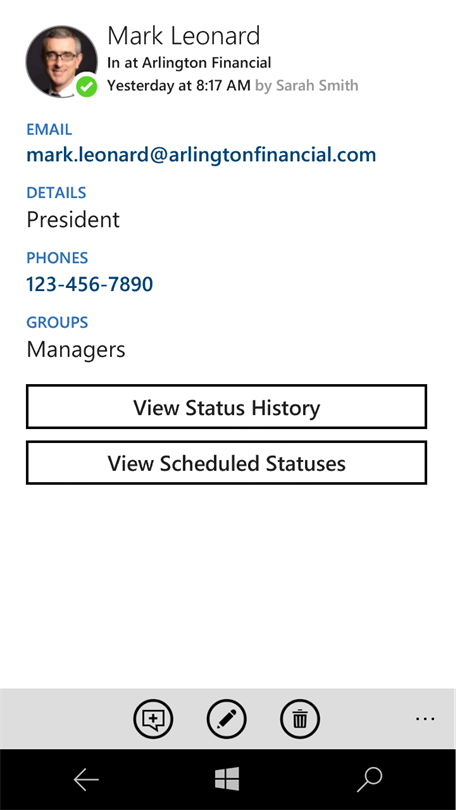Delete this contact with the trash icon
The width and height of the screenshot is (456, 810).
point(300,719)
